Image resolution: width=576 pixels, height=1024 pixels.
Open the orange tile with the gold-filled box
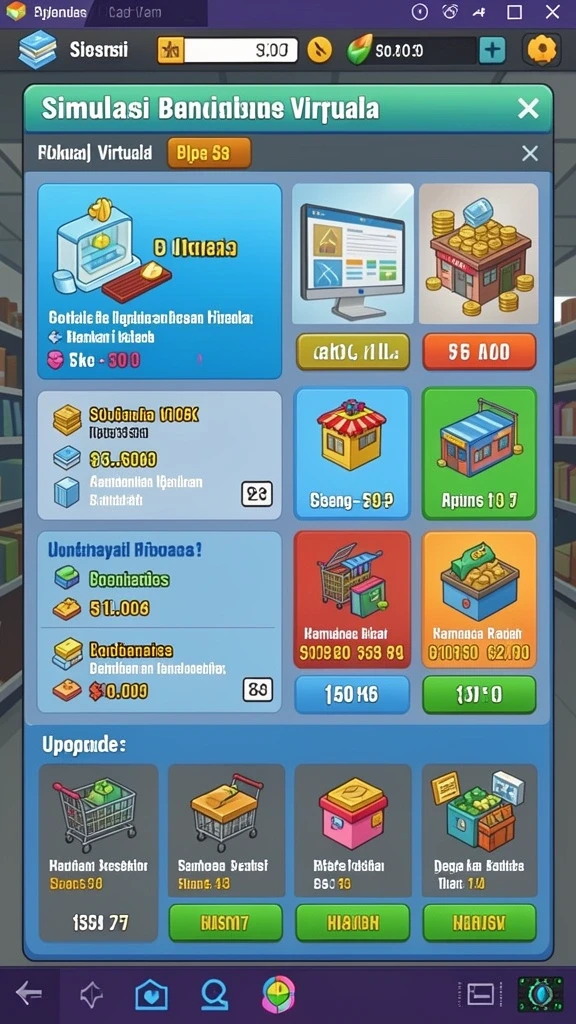[x=479, y=600]
